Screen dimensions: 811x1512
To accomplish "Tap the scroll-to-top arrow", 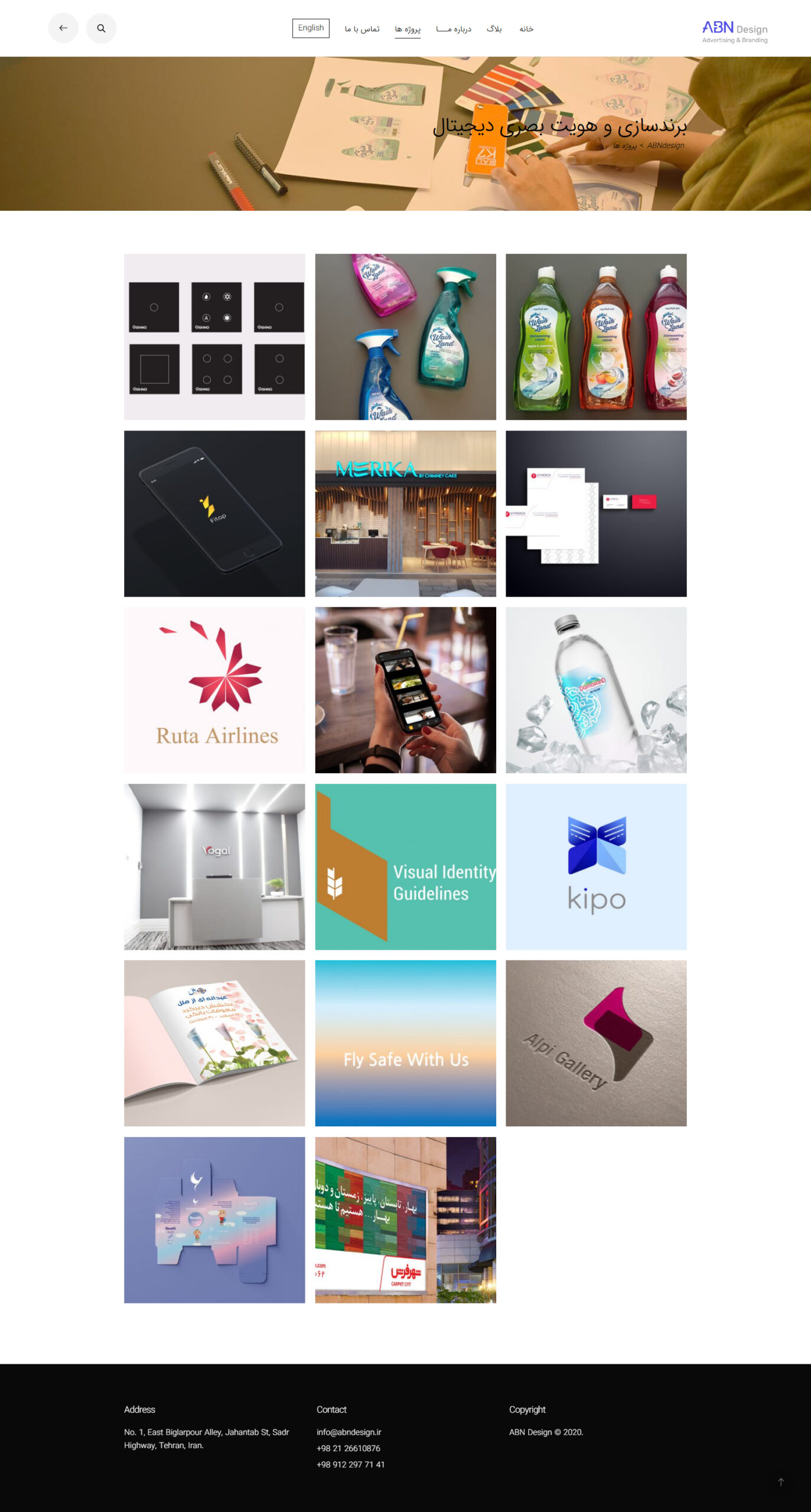I will pos(780,1481).
